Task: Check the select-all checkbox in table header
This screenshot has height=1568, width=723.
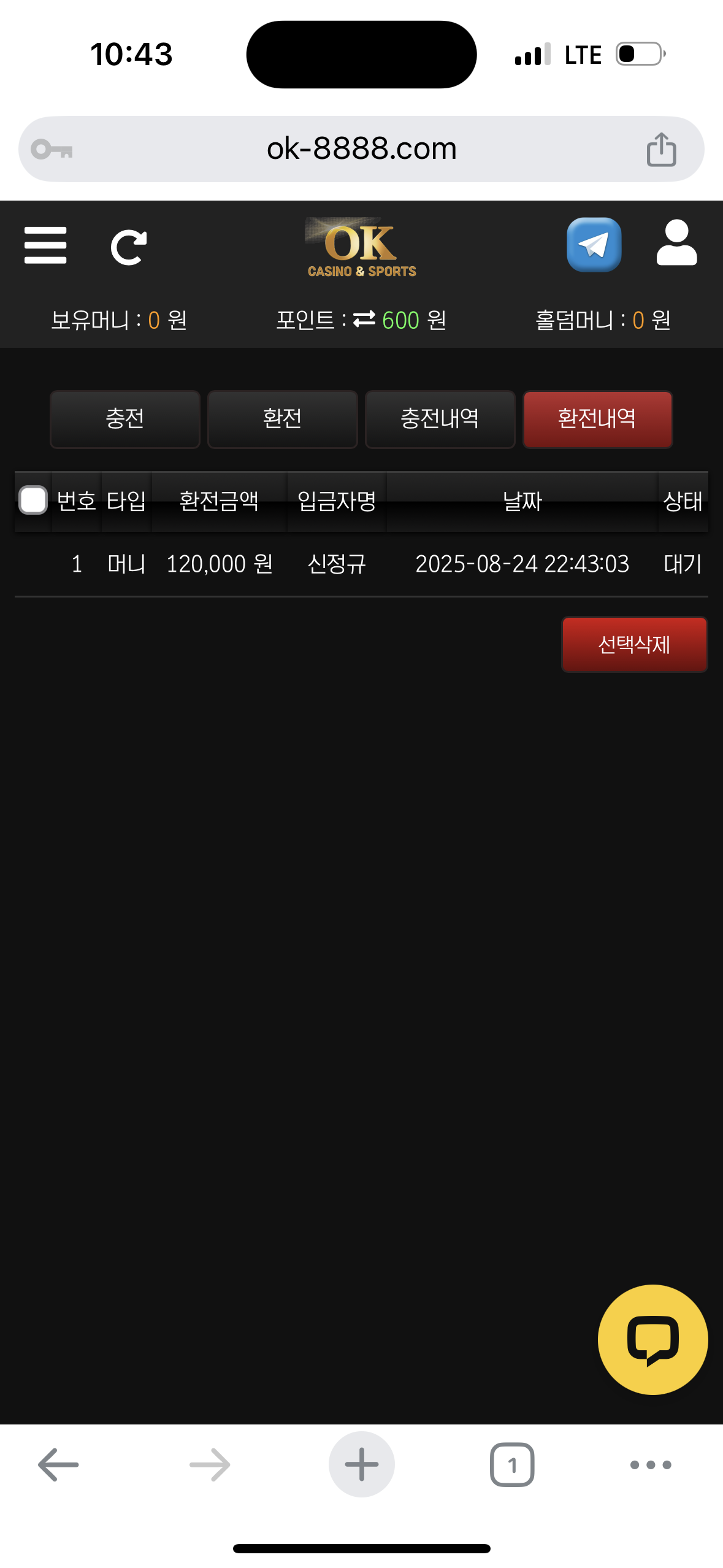Action: coord(33,500)
